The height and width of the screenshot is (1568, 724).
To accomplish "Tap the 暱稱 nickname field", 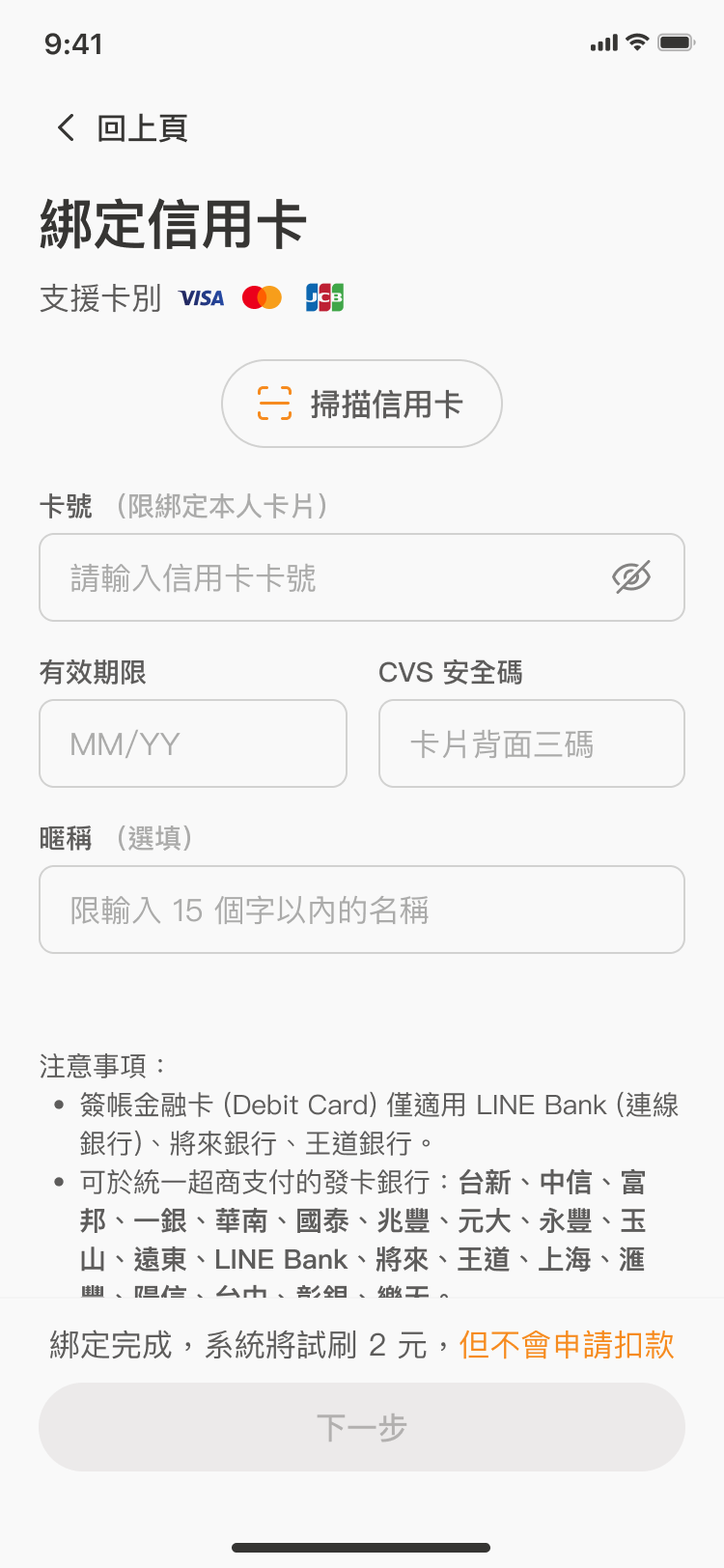I will click(362, 910).
